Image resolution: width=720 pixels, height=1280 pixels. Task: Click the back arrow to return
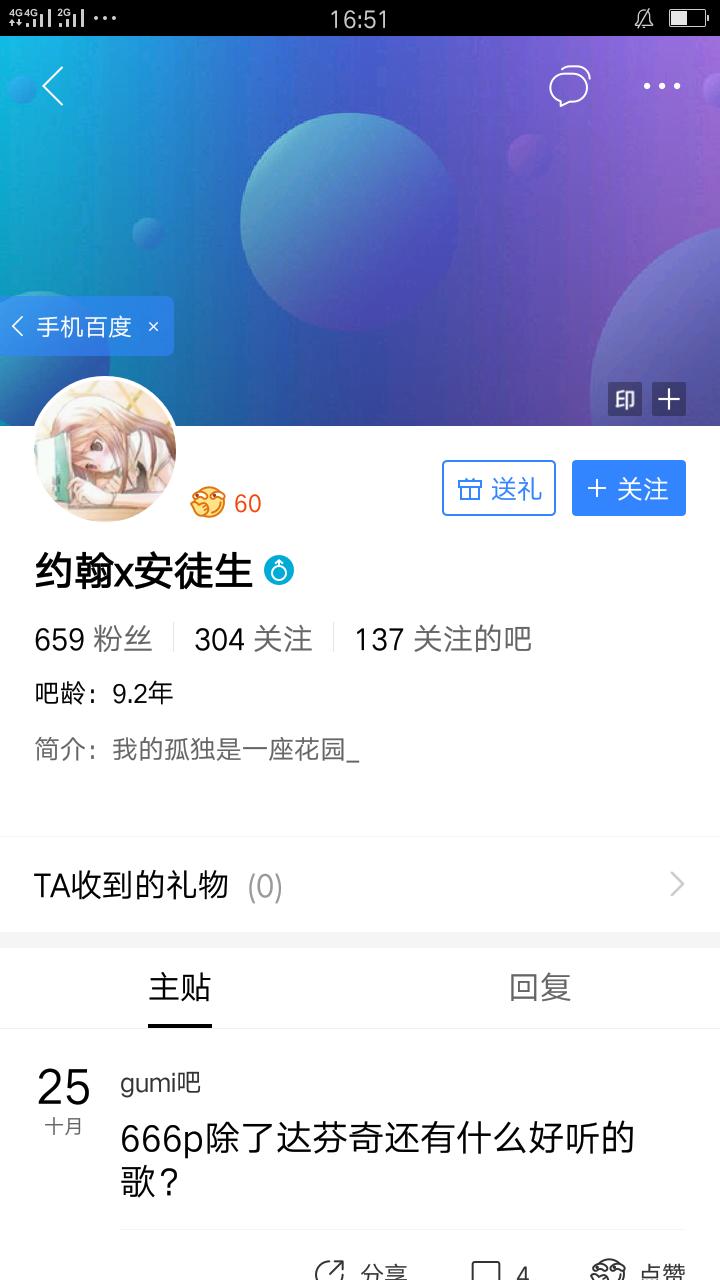[x=52, y=87]
